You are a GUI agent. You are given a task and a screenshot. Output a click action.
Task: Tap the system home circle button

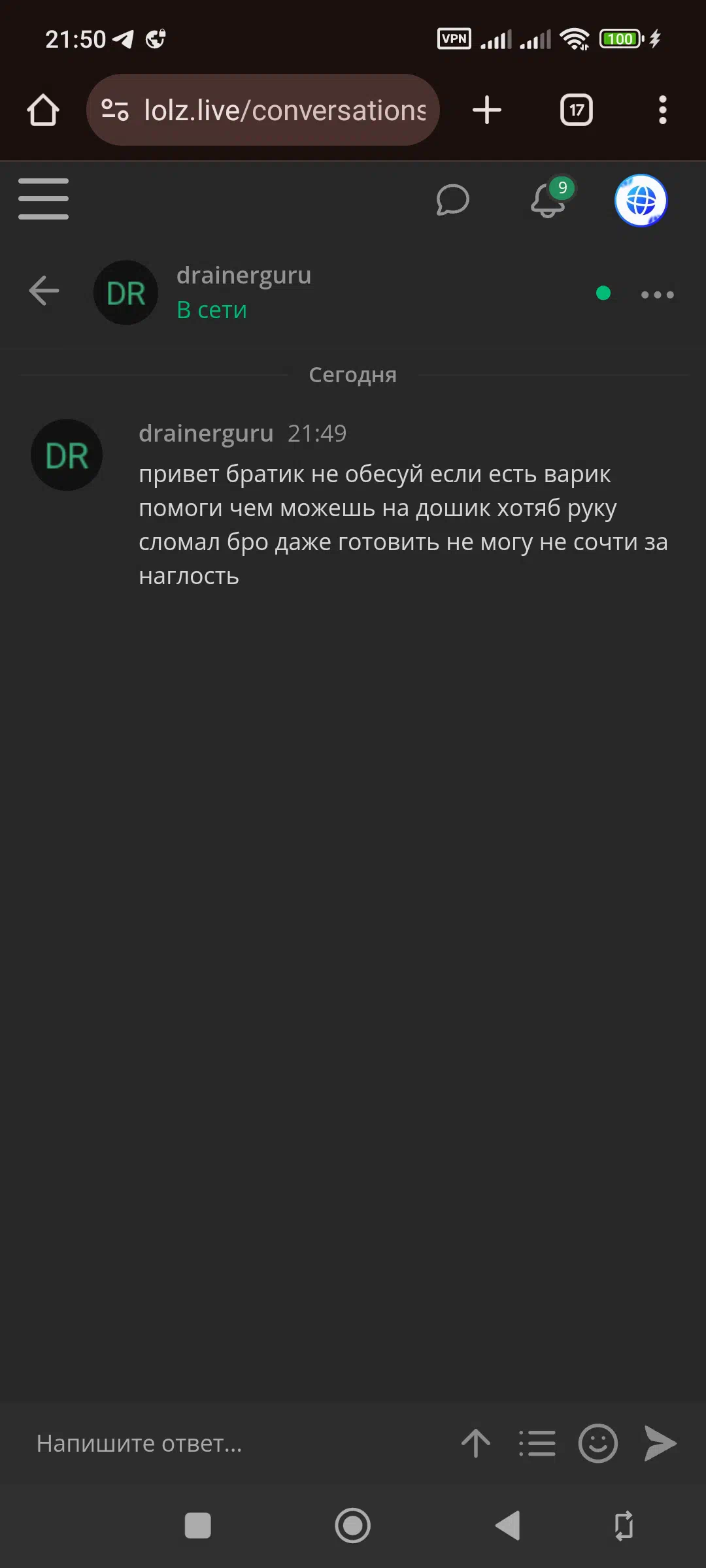tap(353, 1526)
